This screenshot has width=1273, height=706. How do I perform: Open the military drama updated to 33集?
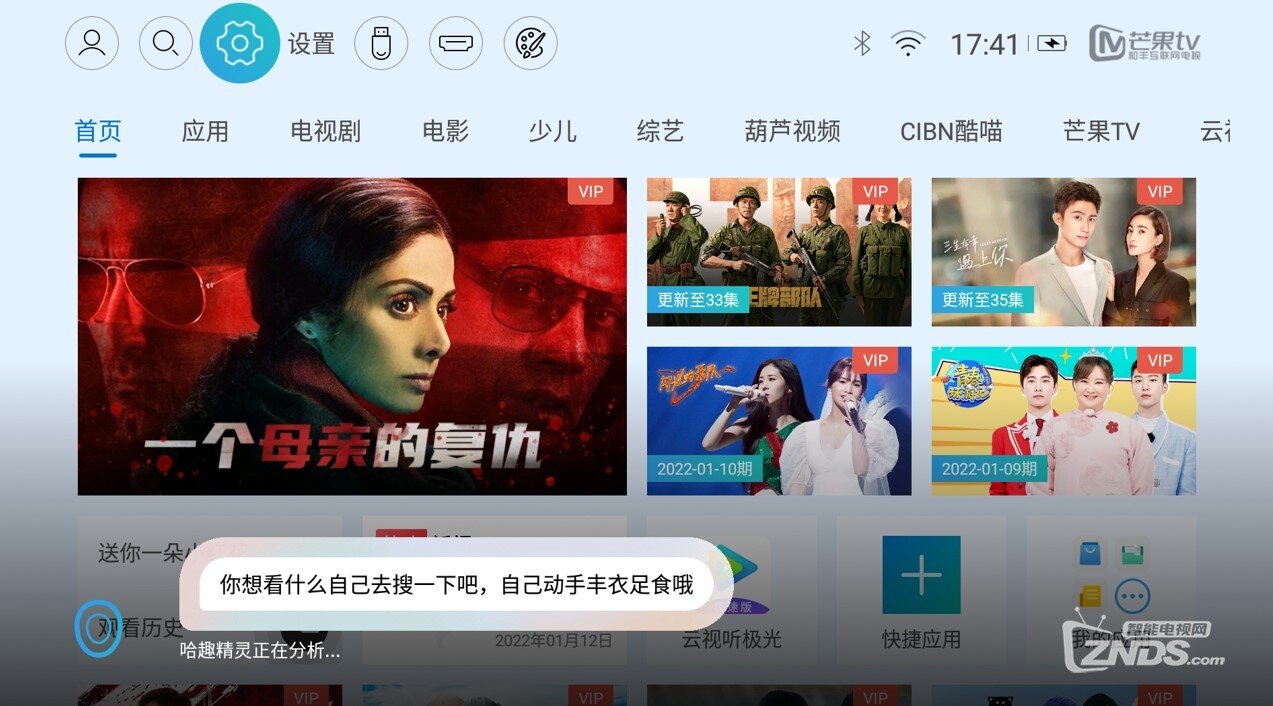[x=779, y=251]
